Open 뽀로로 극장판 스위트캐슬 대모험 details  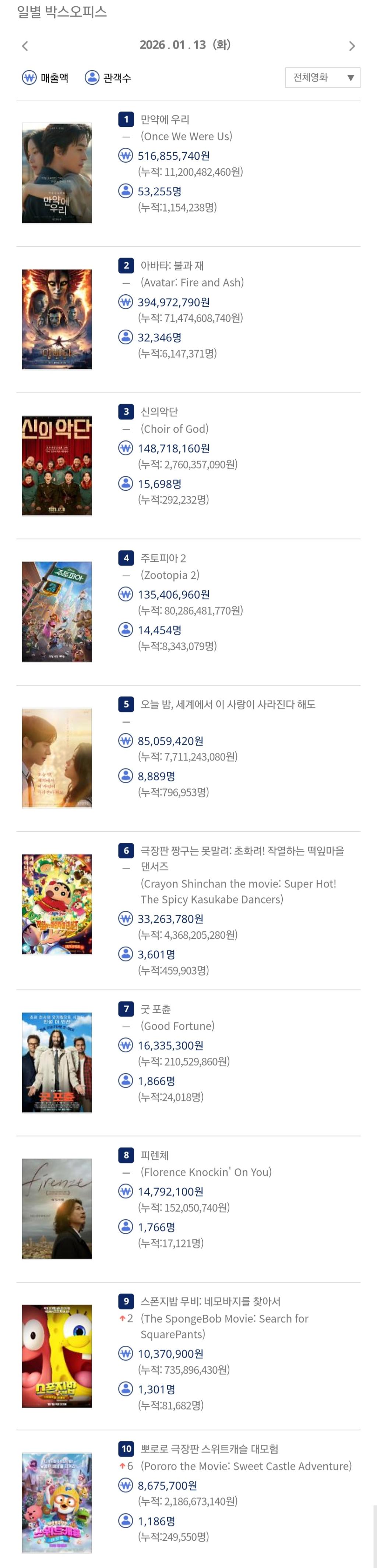pos(209,1449)
